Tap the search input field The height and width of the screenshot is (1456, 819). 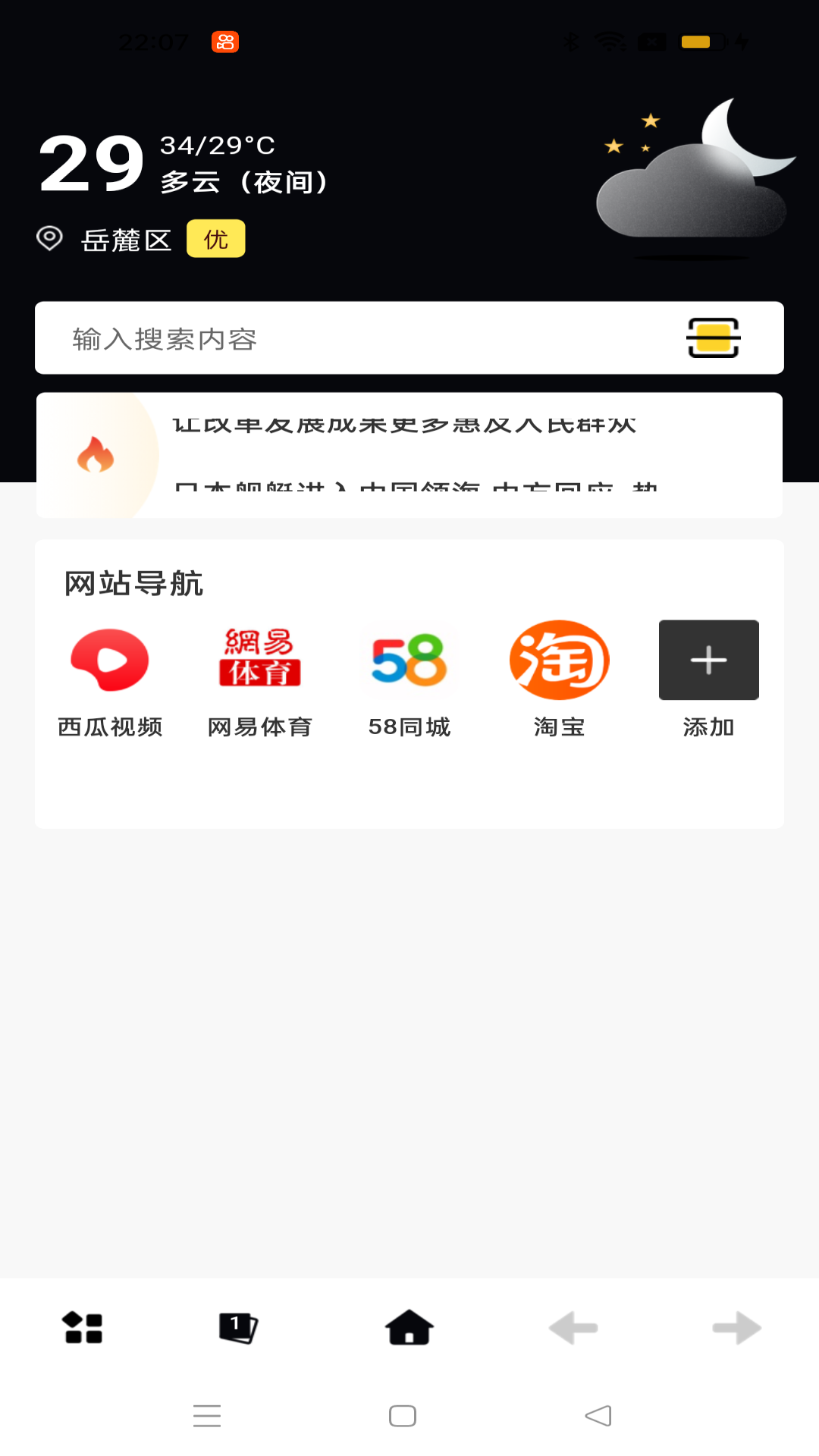click(x=303, y=339)
